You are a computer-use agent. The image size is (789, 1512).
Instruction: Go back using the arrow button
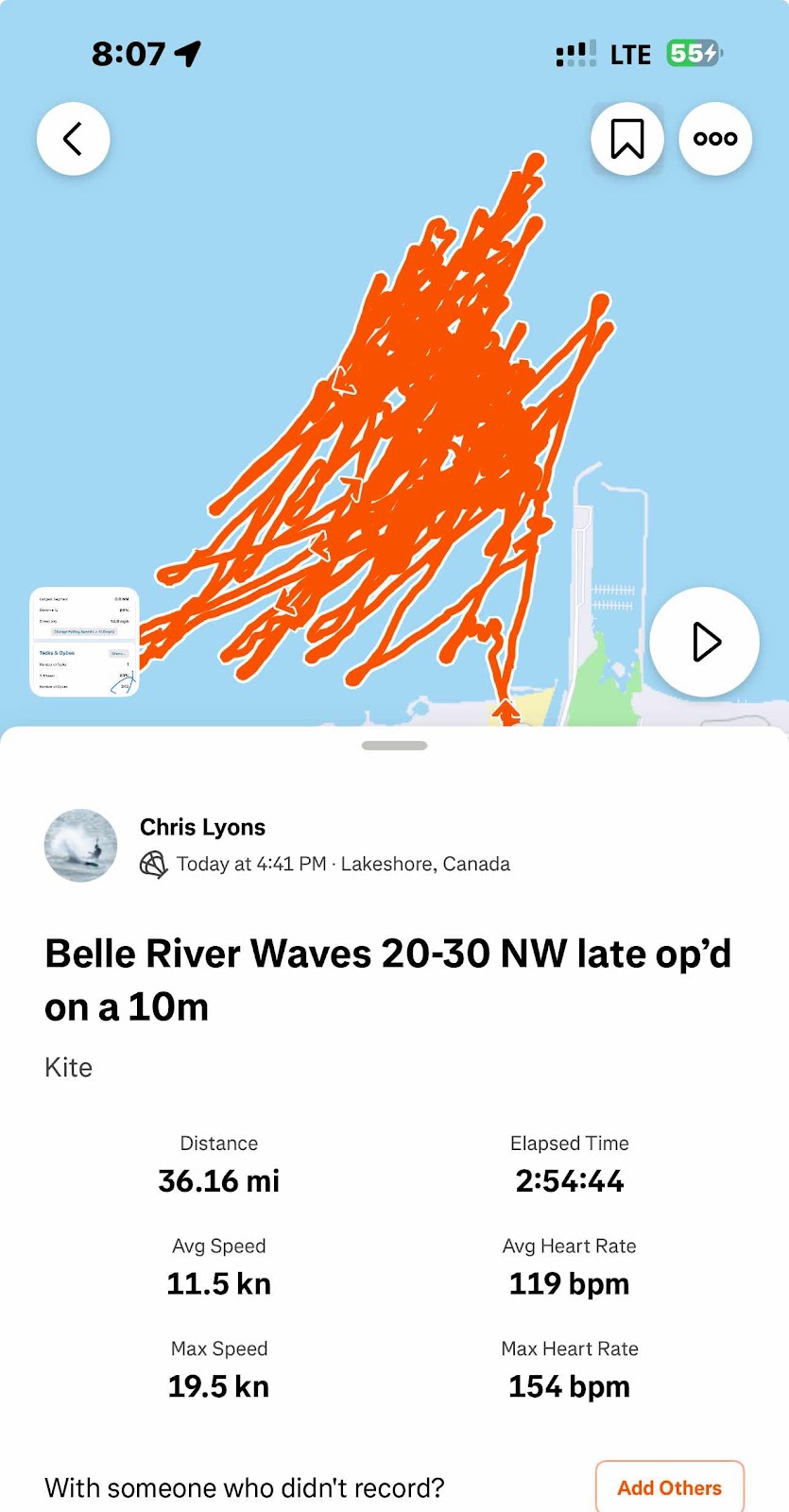coord(73,139)
